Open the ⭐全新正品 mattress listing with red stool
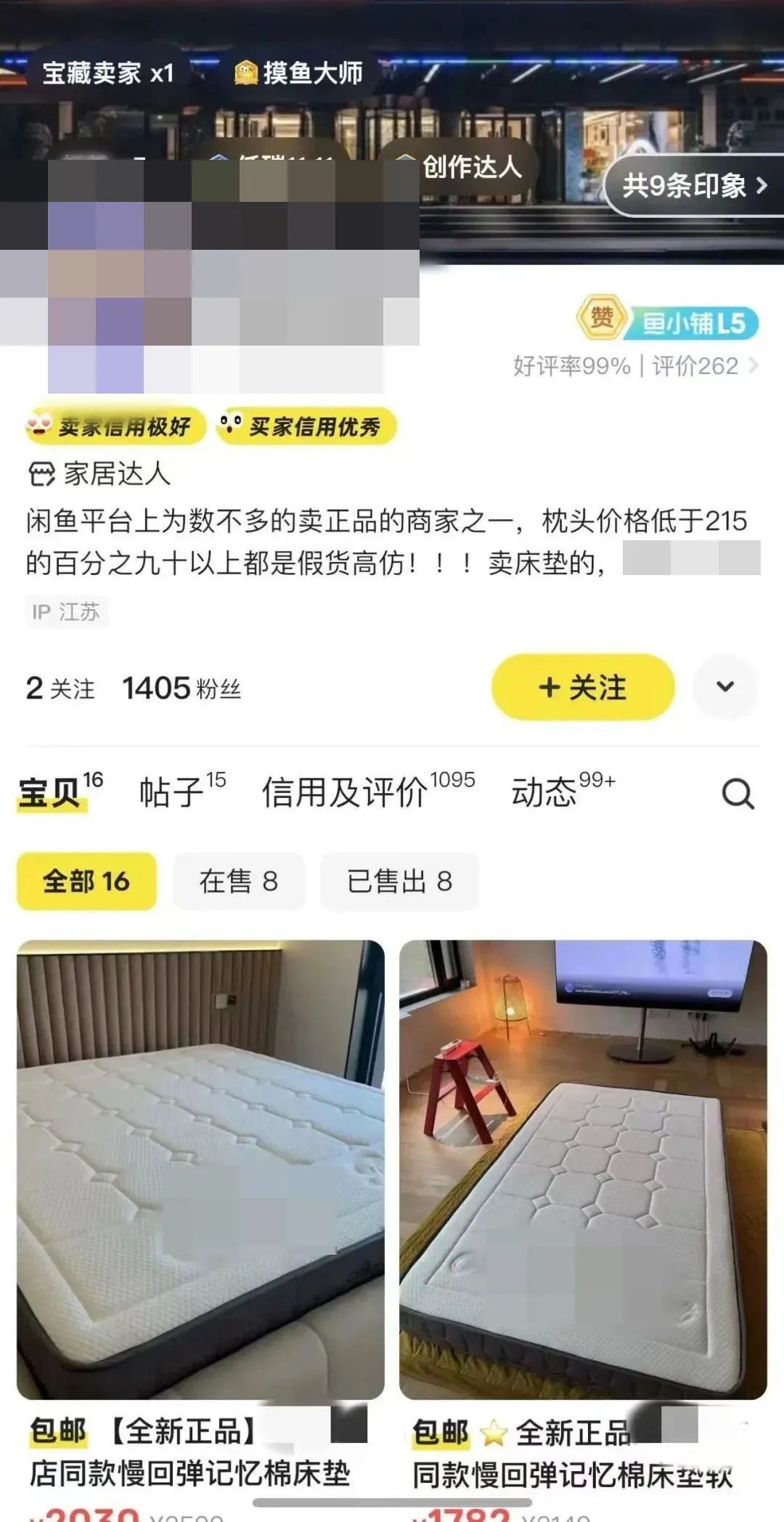This screenshot has height=1522, width=784. click(582, 1169)
